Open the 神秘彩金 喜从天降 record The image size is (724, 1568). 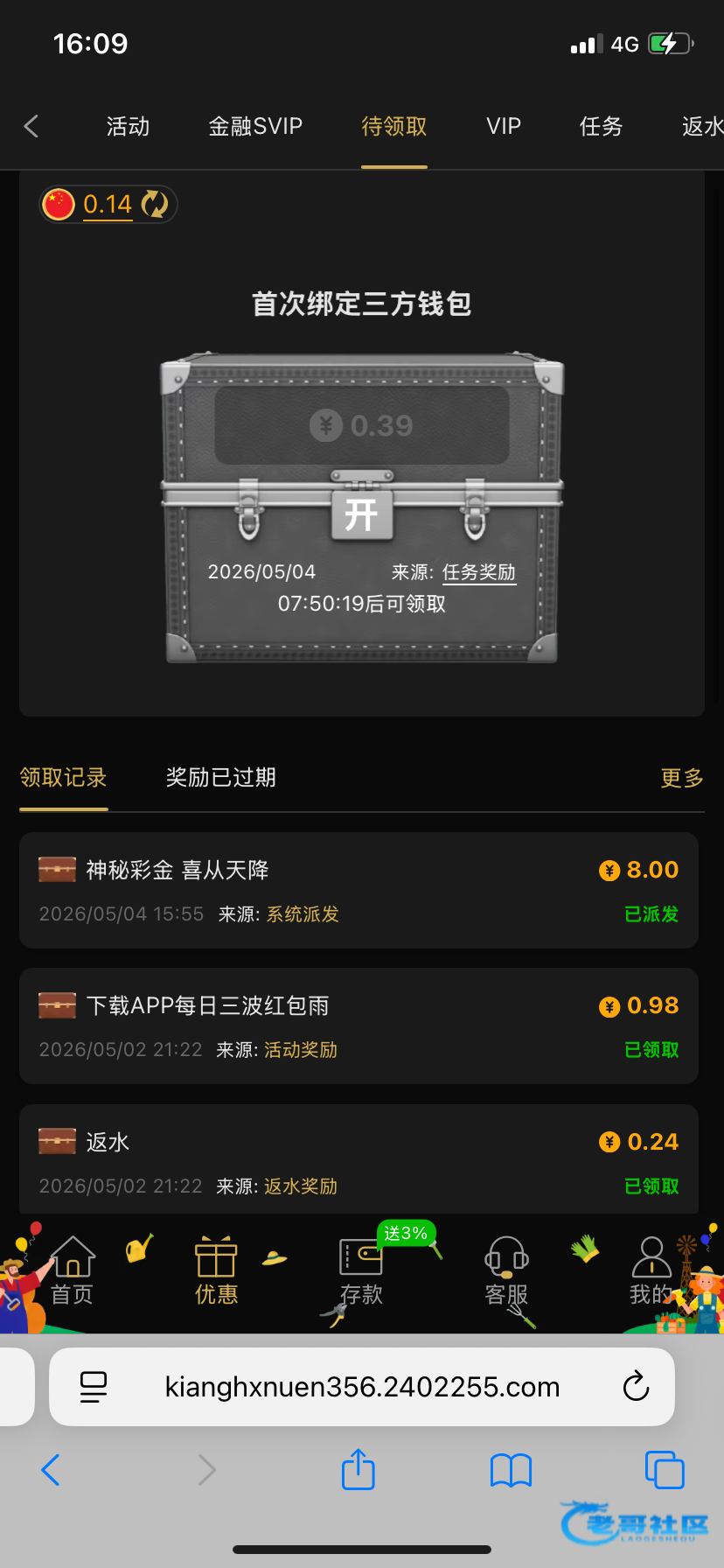pos(359,890)
